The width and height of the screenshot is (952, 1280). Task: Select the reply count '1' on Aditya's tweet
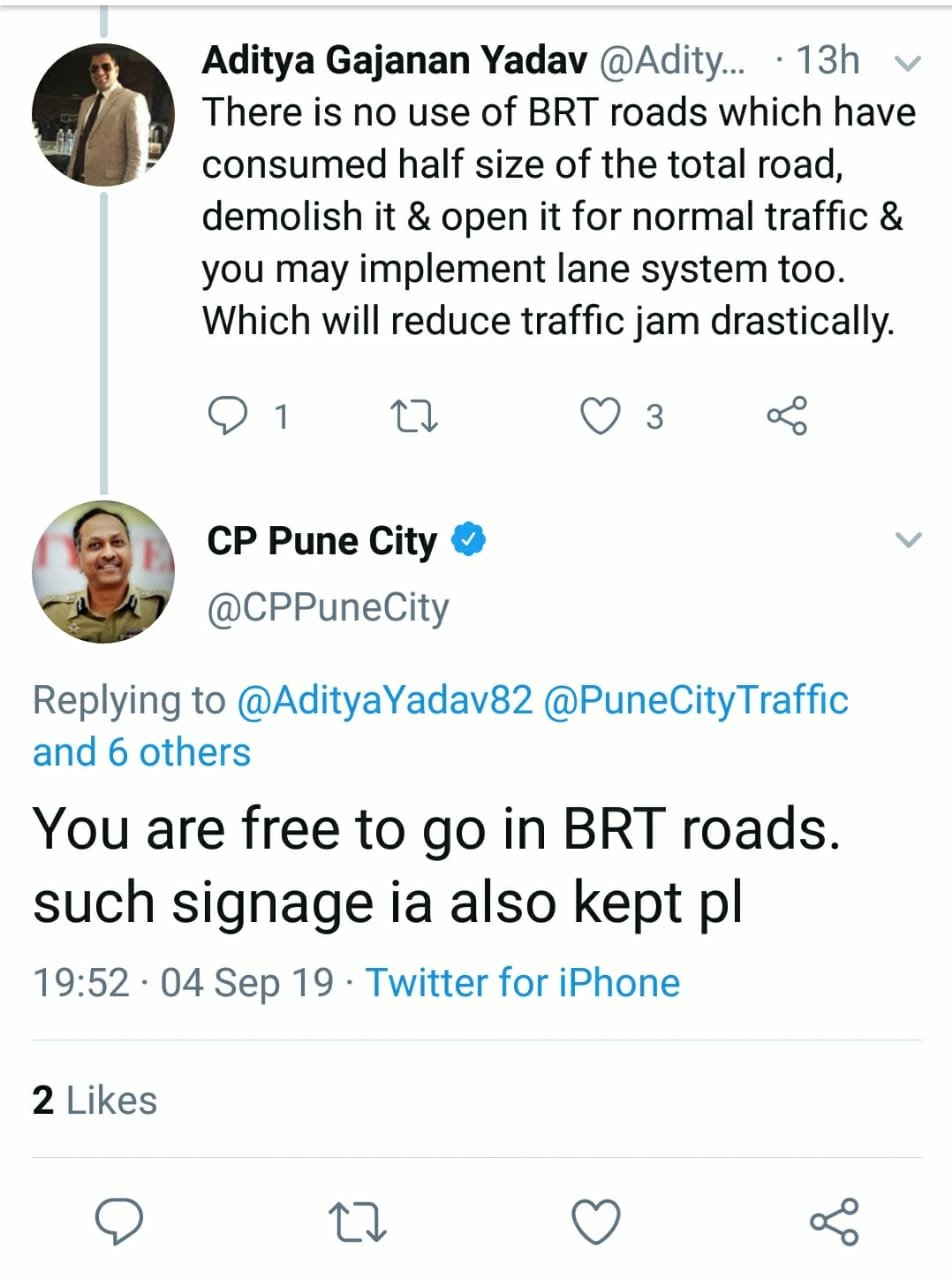(x=280, y=417)
